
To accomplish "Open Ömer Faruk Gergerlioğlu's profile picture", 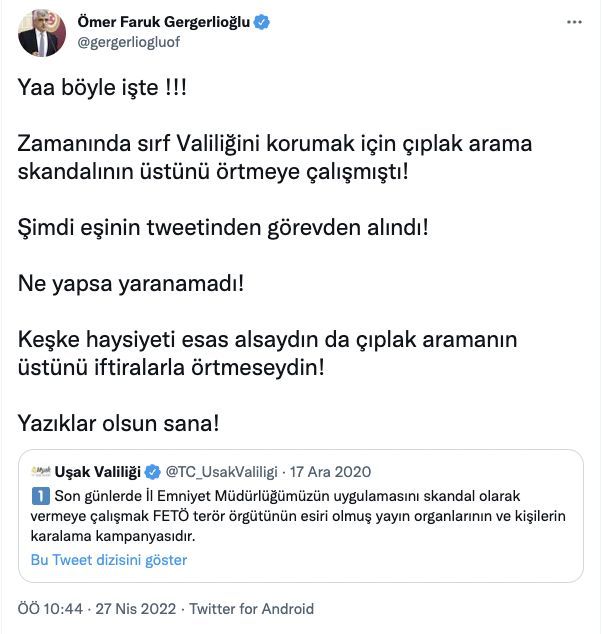I will tap(42, 35).
